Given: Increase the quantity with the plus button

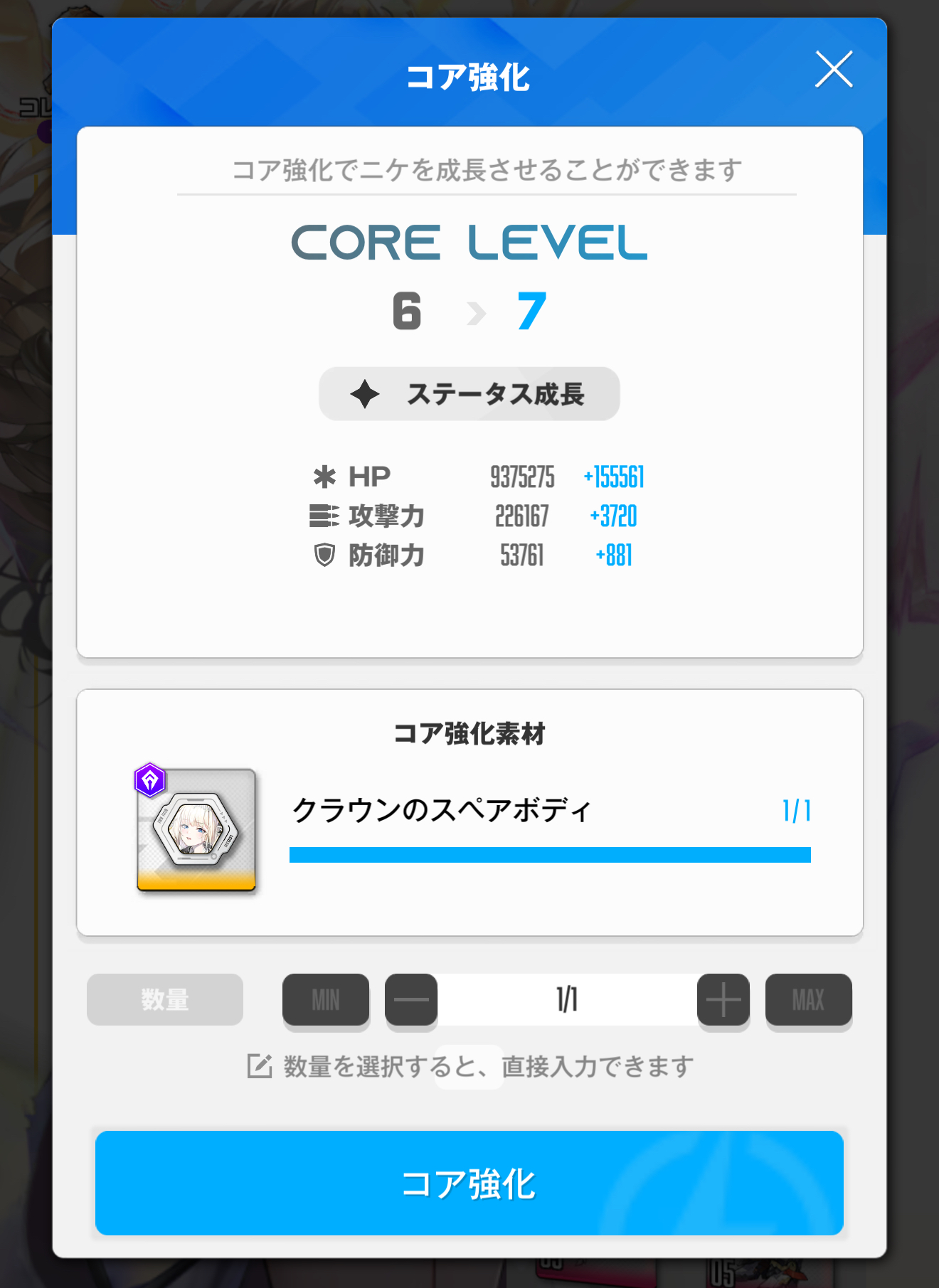Looking at the screenshot, I should [723, 1000].
